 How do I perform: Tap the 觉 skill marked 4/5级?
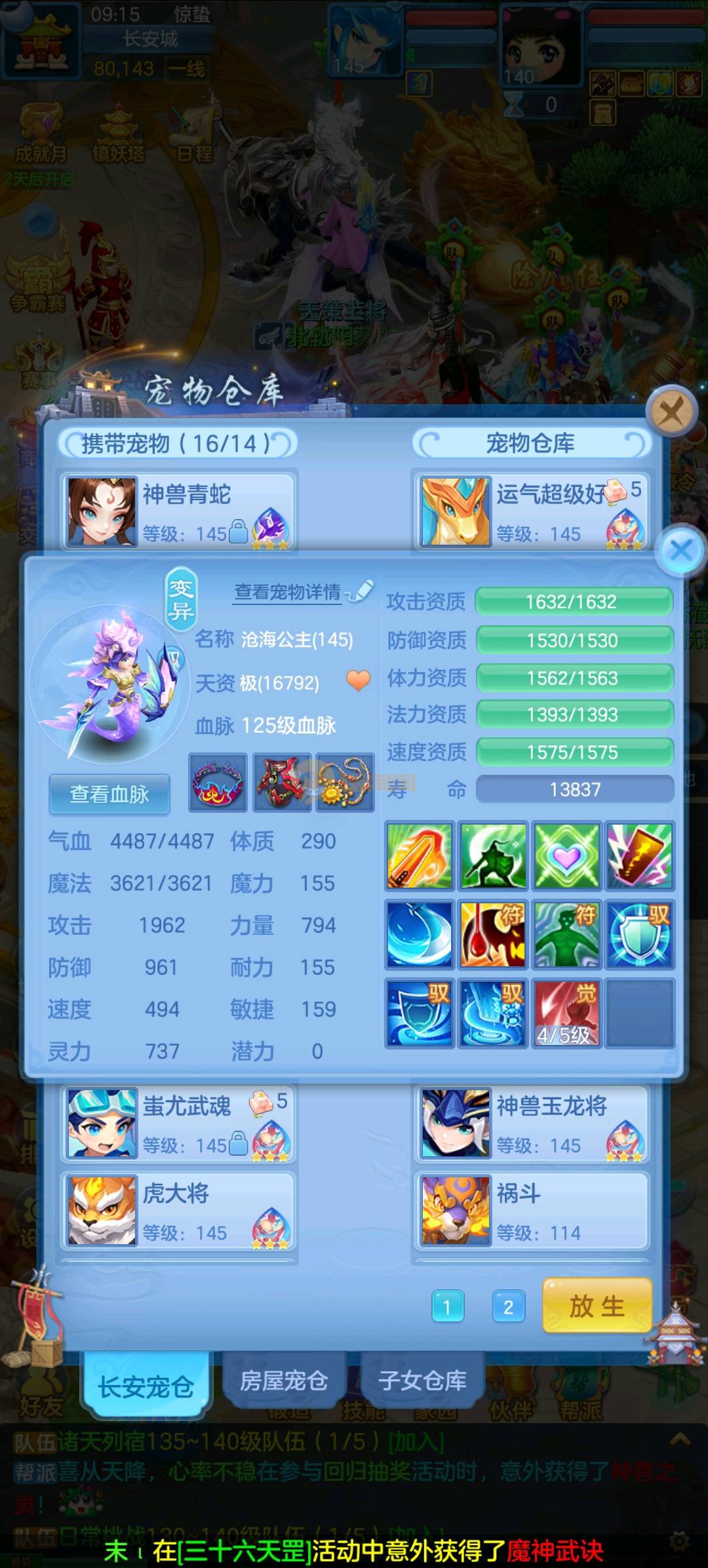point(566,1013)
